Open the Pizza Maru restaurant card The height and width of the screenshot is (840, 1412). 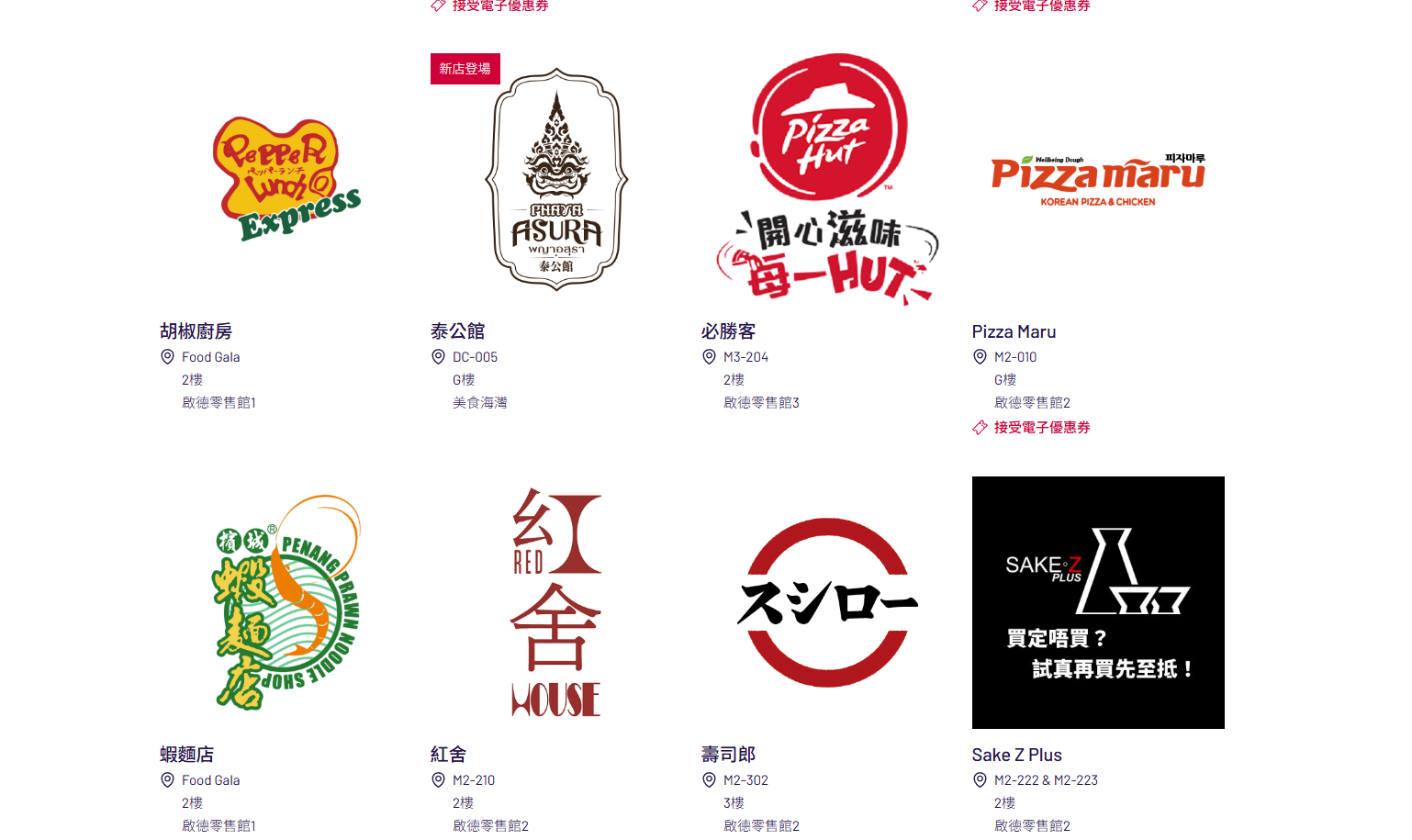coord(1098,180)
